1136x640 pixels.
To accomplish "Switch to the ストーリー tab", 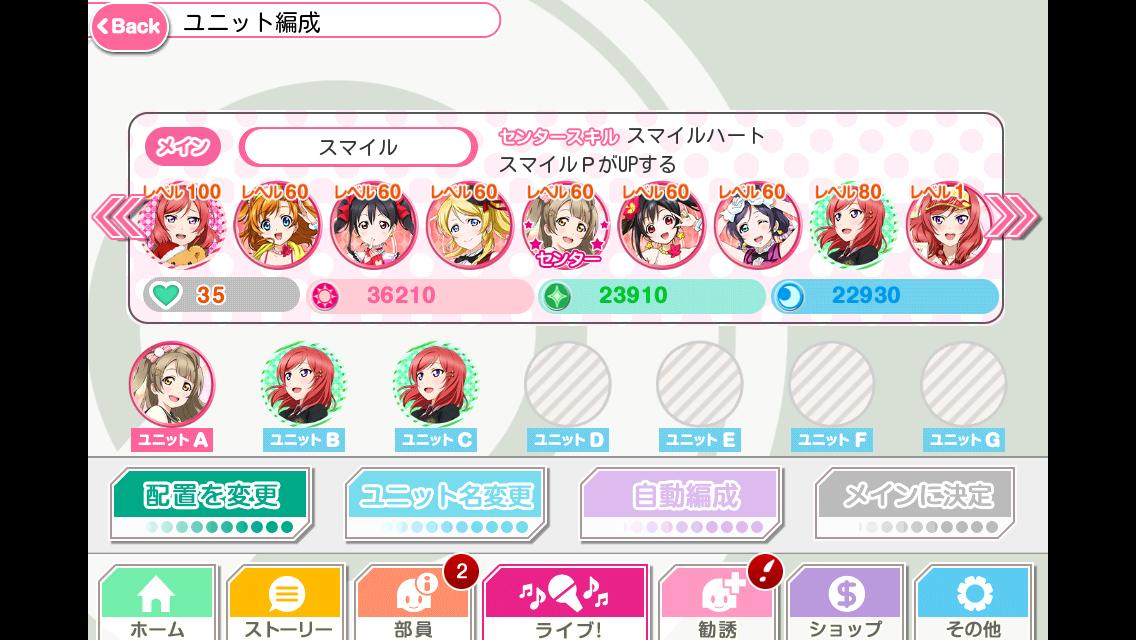I will 287,604.
